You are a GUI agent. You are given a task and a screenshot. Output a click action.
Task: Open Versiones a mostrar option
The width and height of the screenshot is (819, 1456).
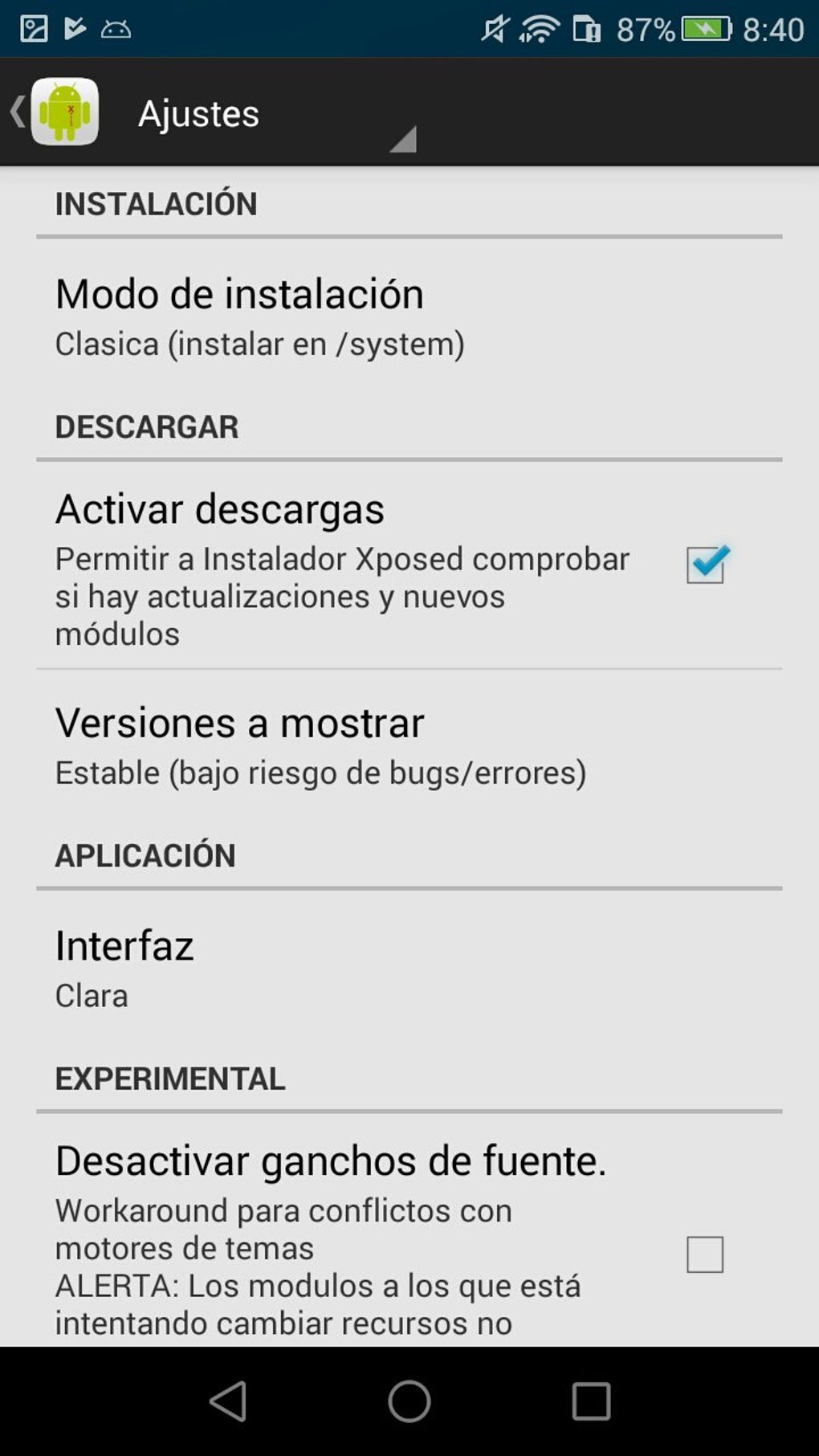[409, 746]
